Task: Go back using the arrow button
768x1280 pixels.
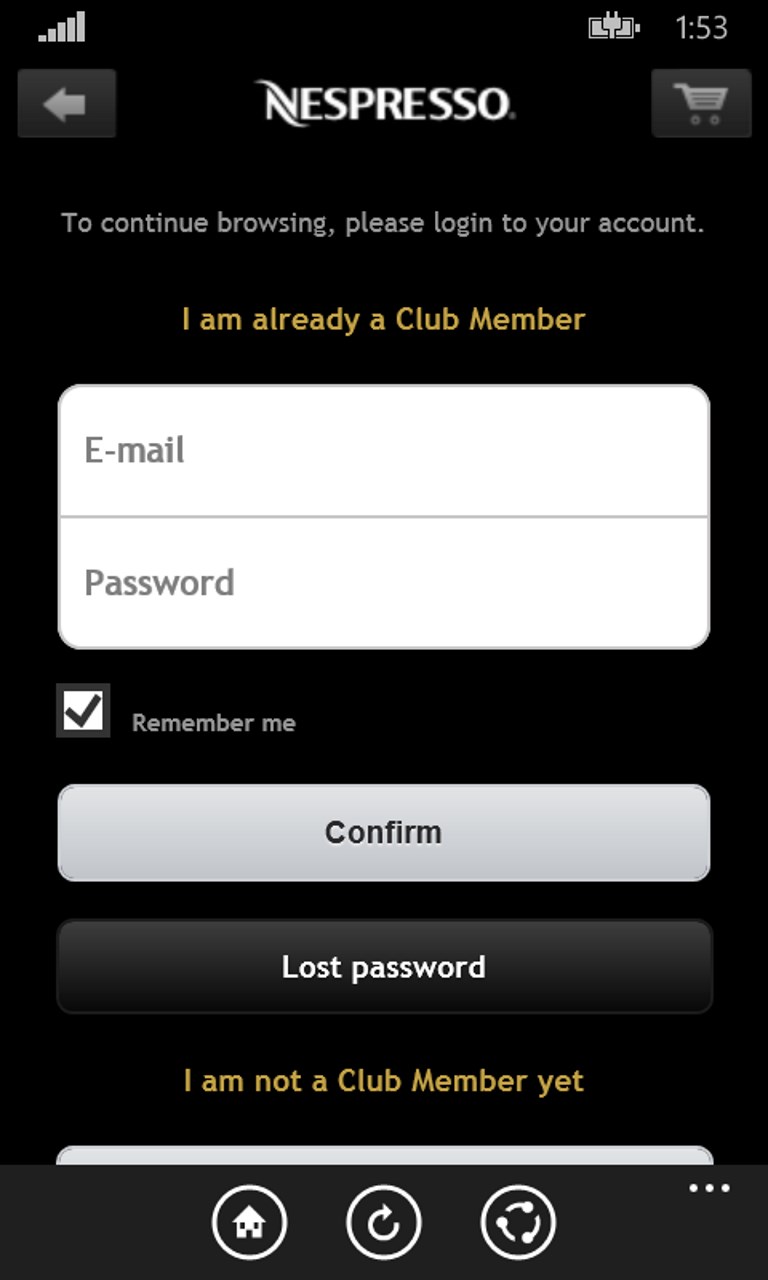Action: (66, 103)
